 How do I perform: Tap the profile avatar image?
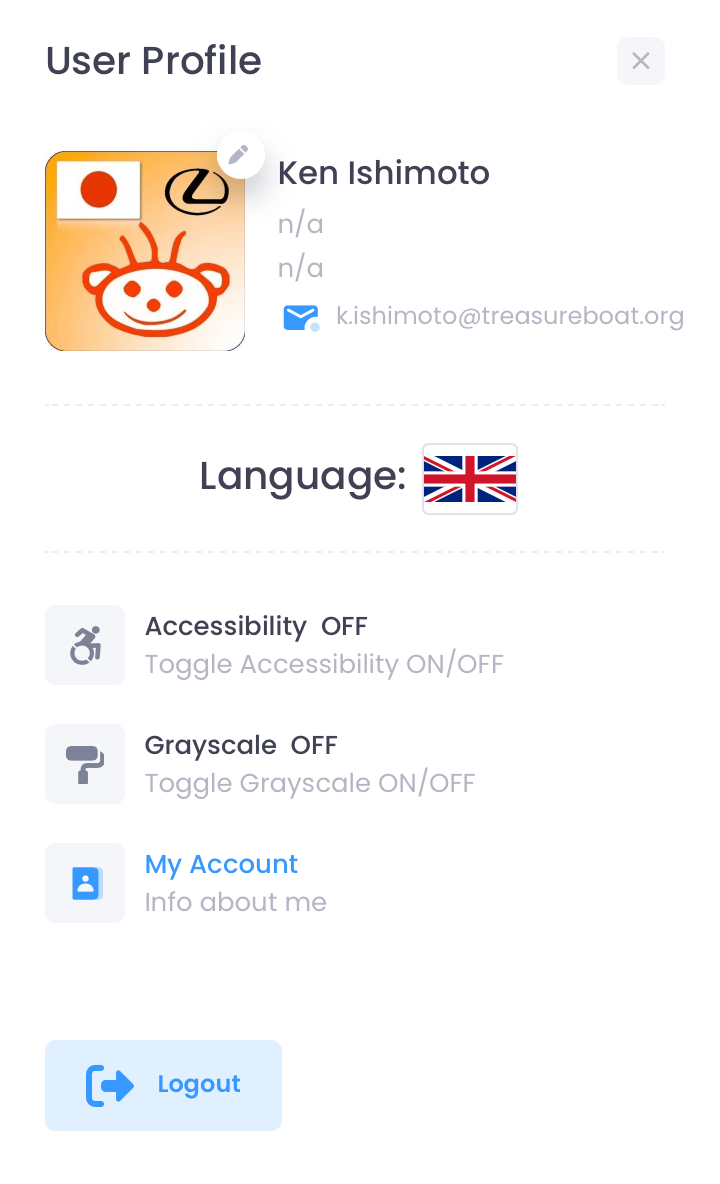145,251
